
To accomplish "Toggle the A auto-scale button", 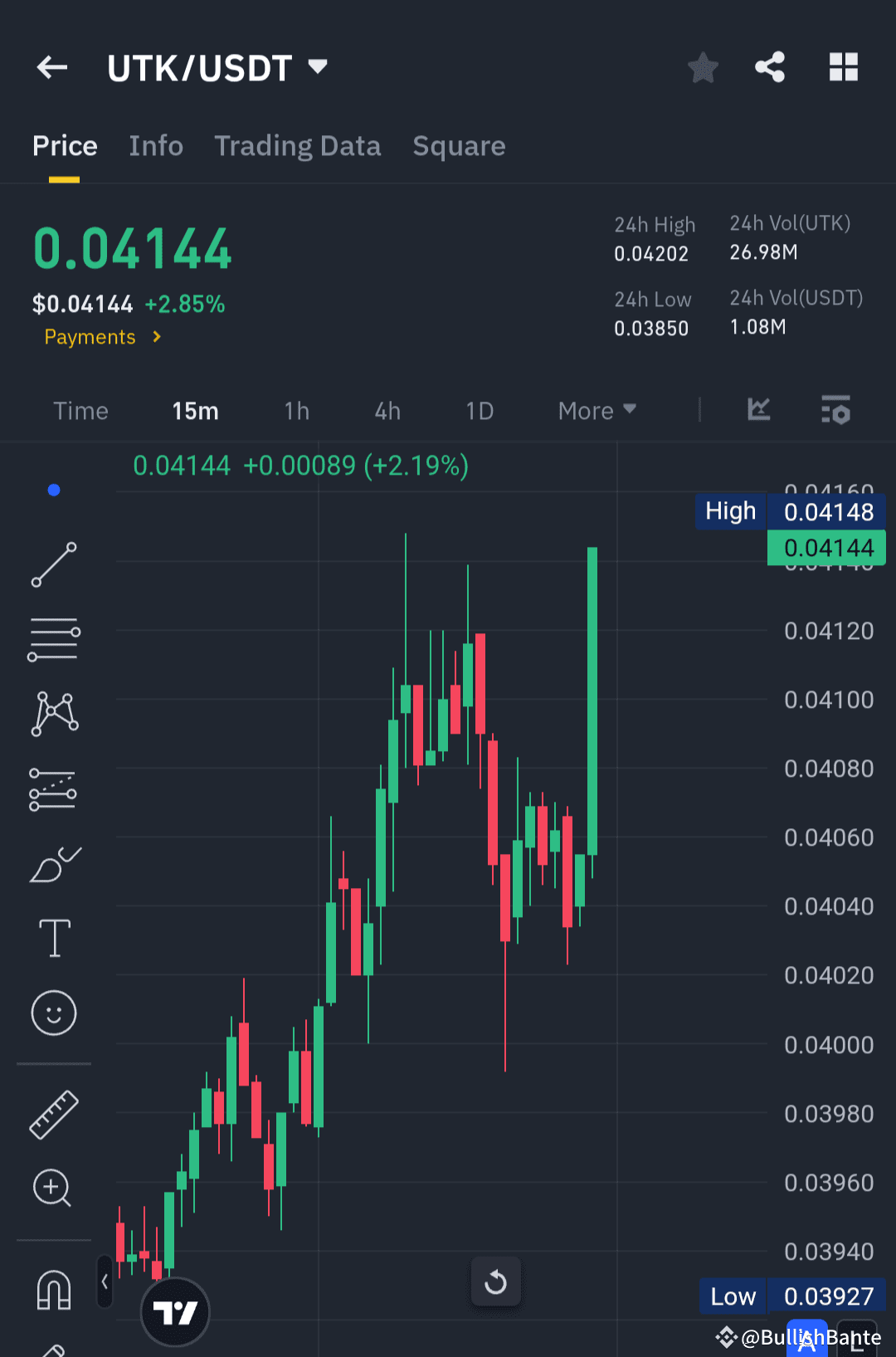I will [x=808, y=1338].
